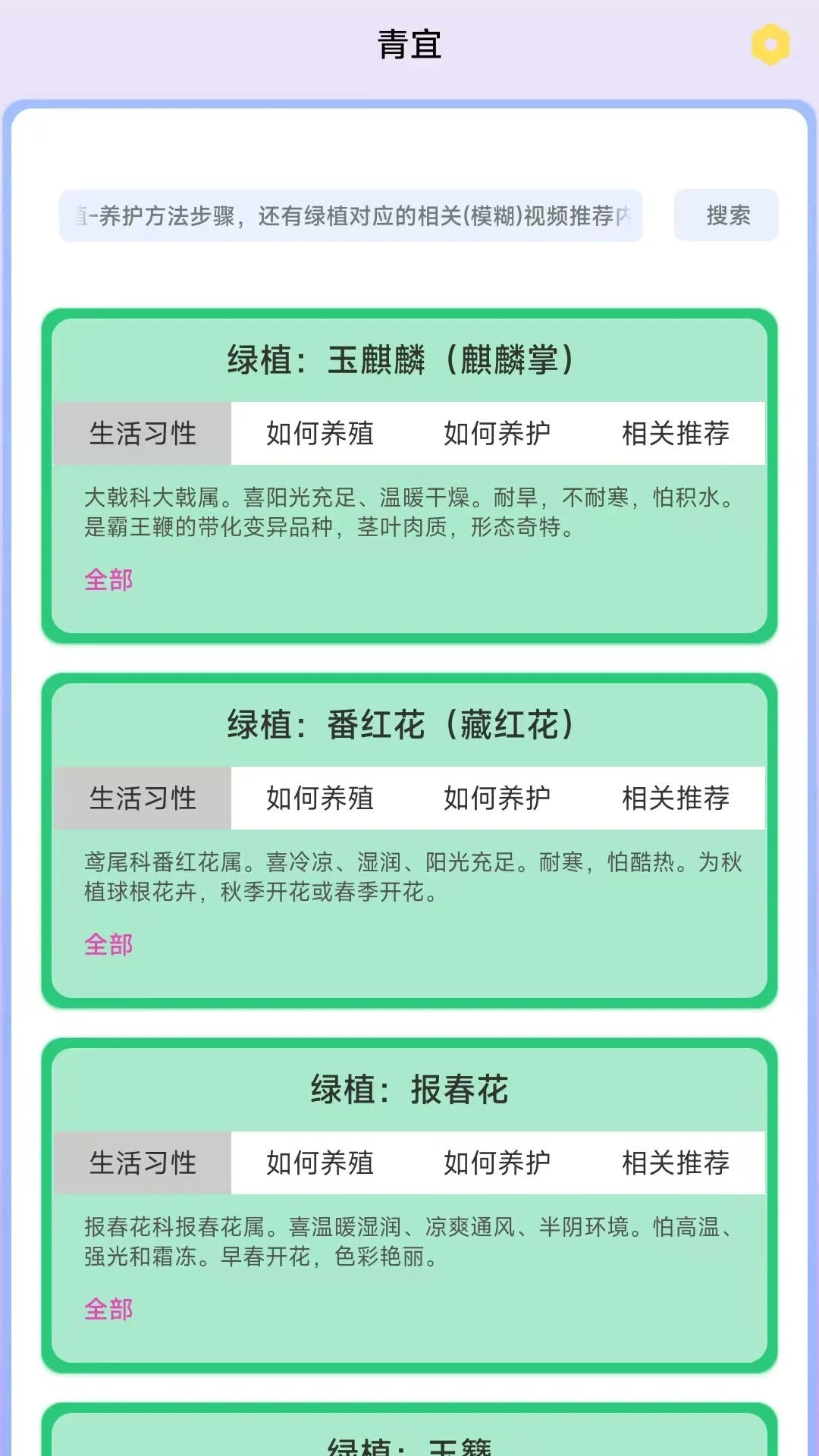Switch to 如何养护 tab for 玉麒麟
819x1456 pixels.
pyautogui.click(x=497, y=434)
